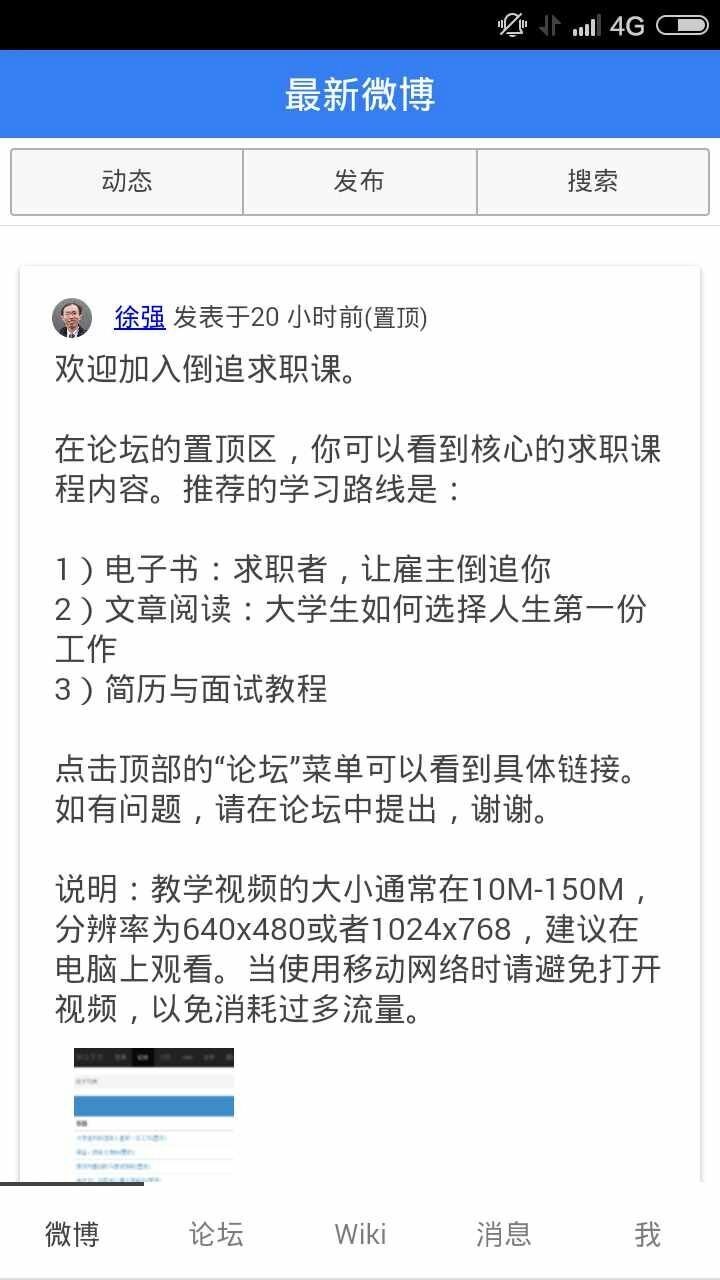This screenshot has height=1280, width=720.
Task: Tap 徐强's avatar picture
Action: pos(72,318)
